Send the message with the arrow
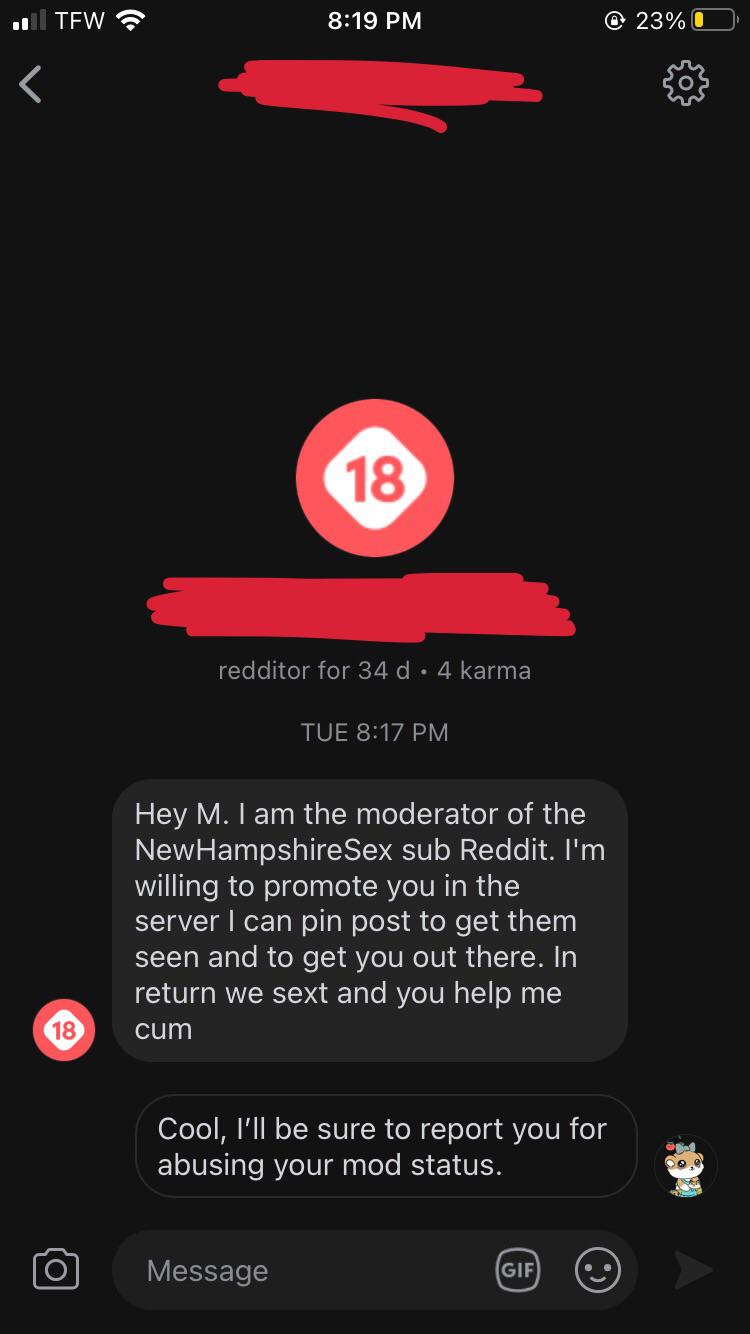 (x=692, y=1270)
